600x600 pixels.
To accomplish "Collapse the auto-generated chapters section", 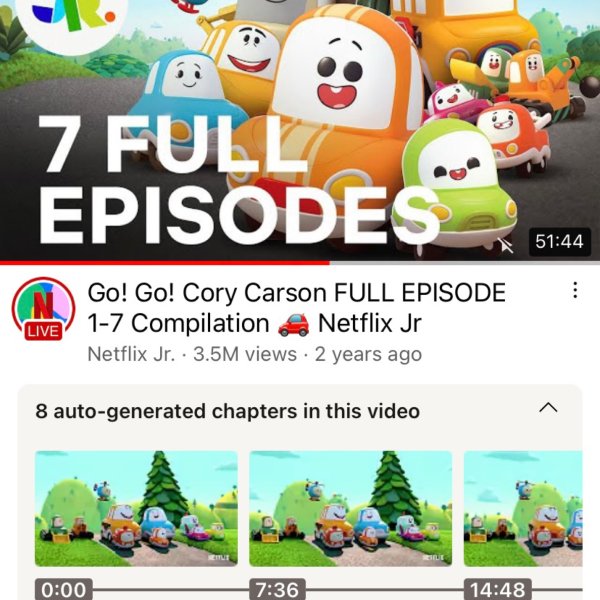I will coord(548,408).
